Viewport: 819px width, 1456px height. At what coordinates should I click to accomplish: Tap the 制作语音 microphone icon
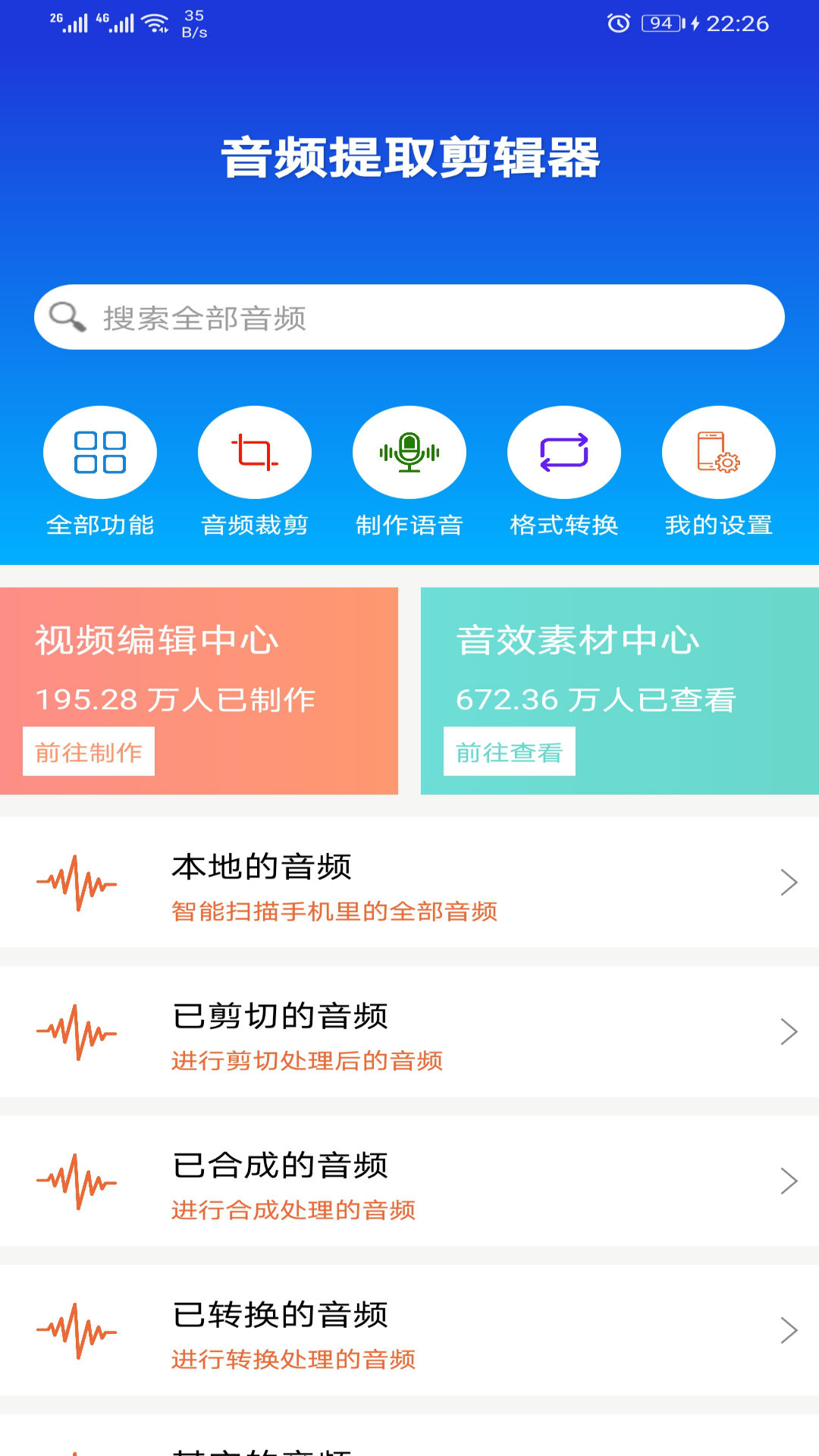point(409,451)
